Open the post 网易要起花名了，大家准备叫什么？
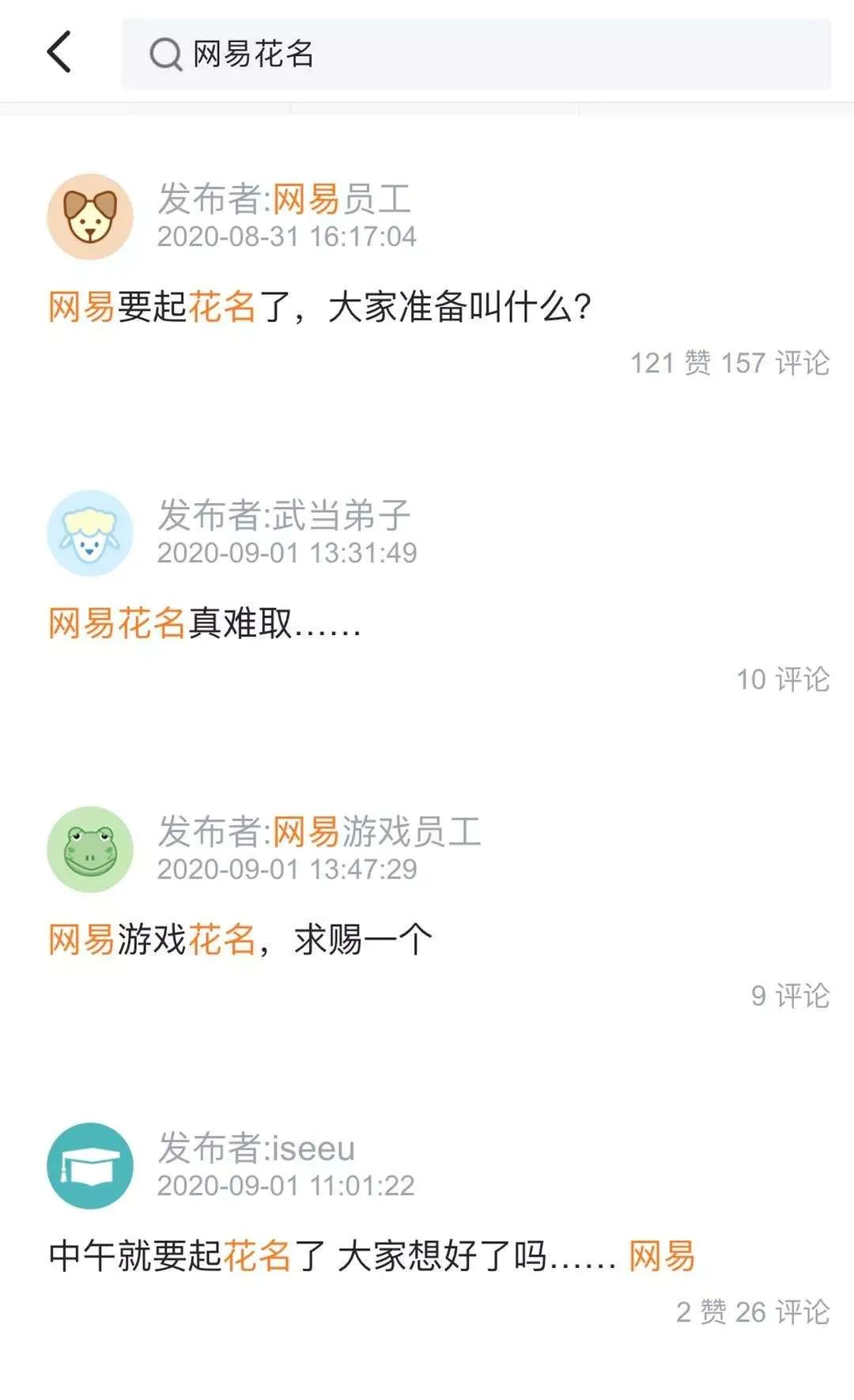 click(x=319, y=307)
